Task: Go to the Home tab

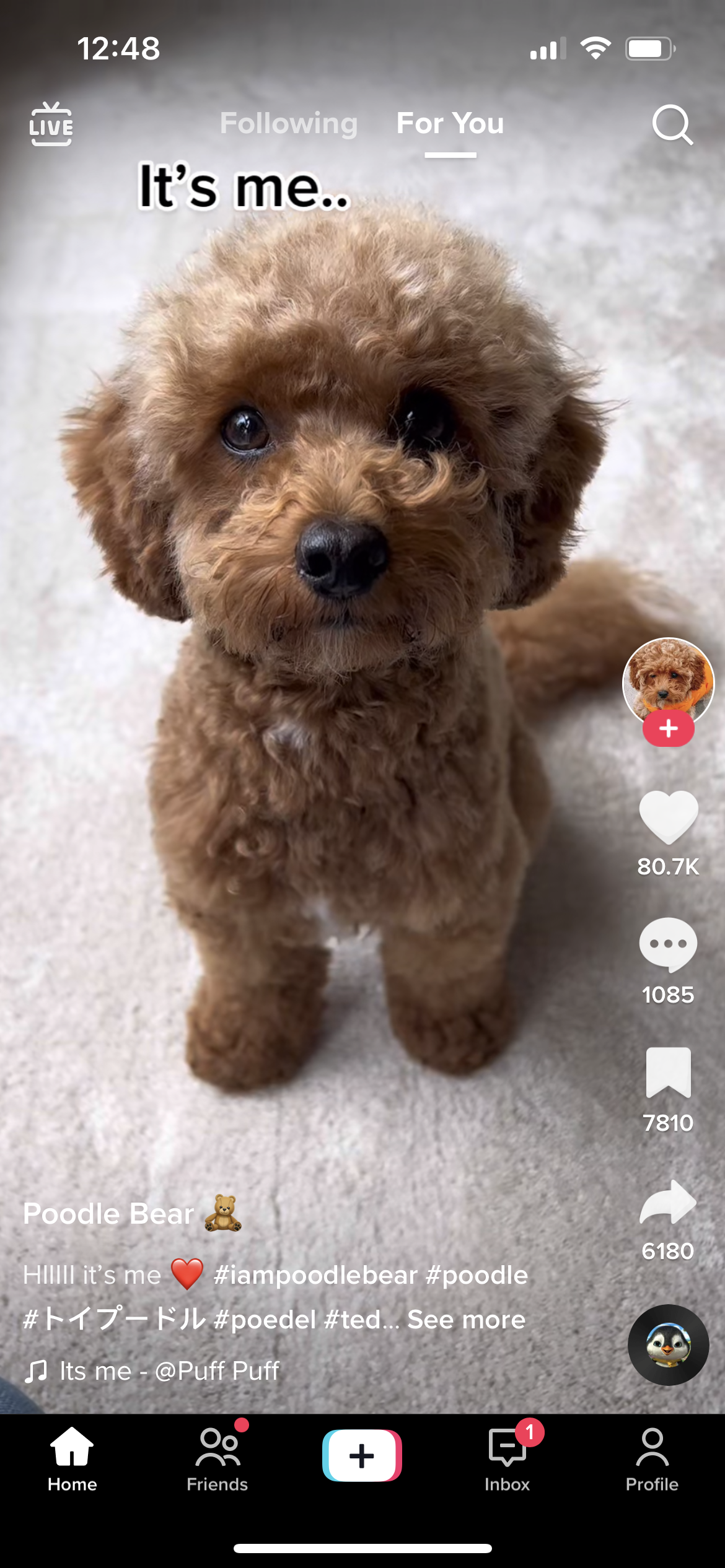Action: coord(72,1459)
